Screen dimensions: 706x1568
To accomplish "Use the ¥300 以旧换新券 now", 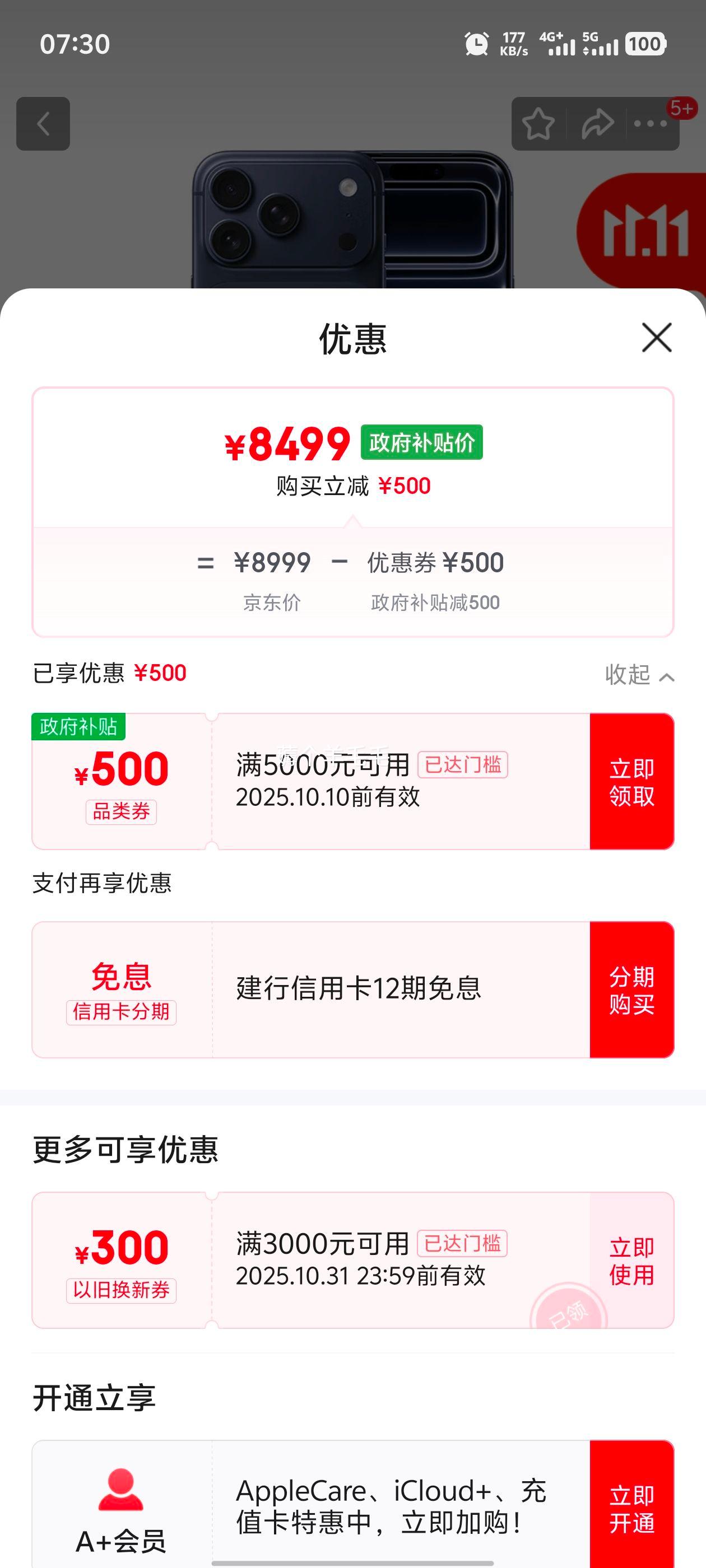I will pos(631,1261).
